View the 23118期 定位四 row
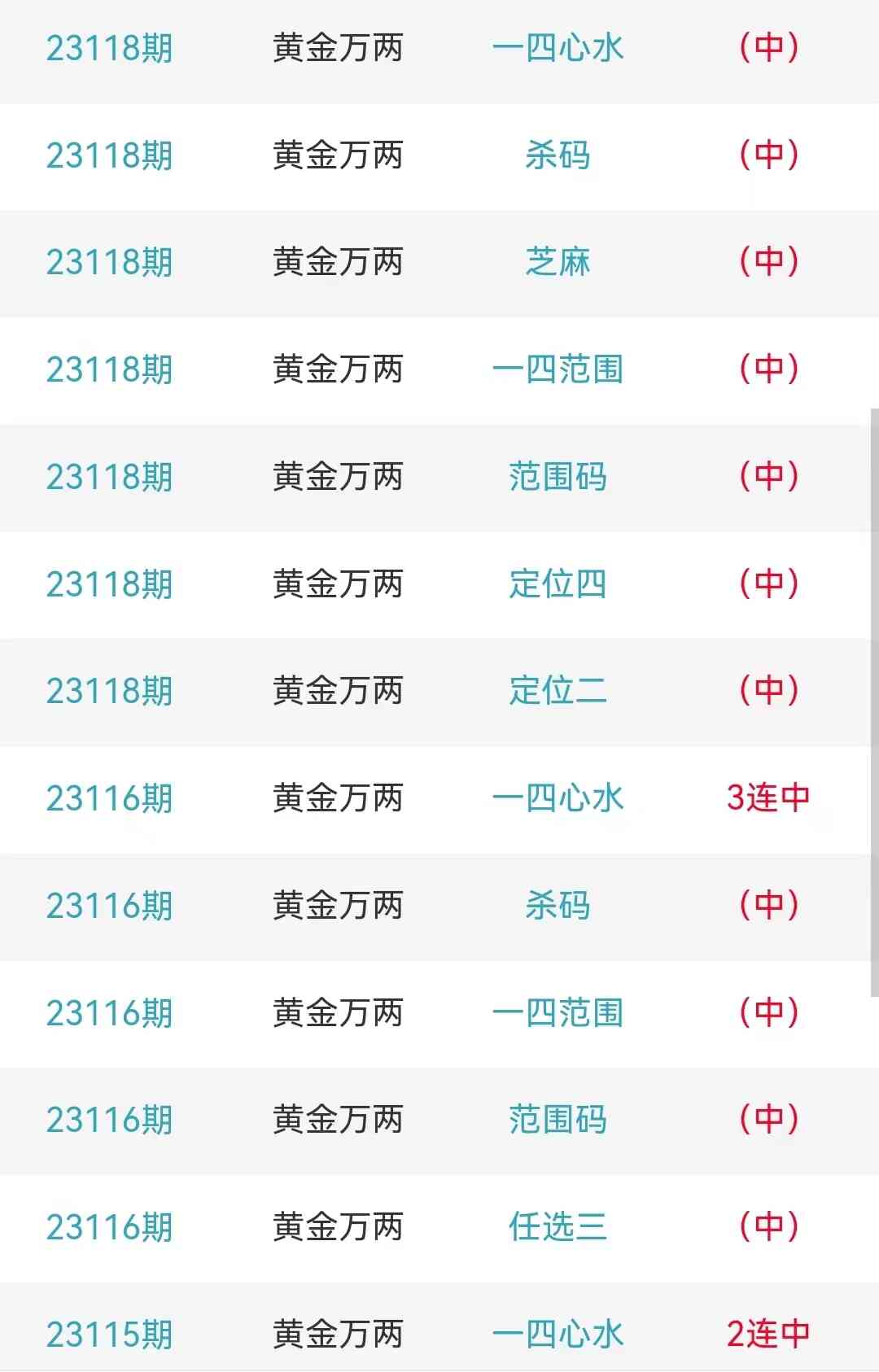Image resolution: width=879 pixels, height=1372 pixels. click(x=558, y=584)
